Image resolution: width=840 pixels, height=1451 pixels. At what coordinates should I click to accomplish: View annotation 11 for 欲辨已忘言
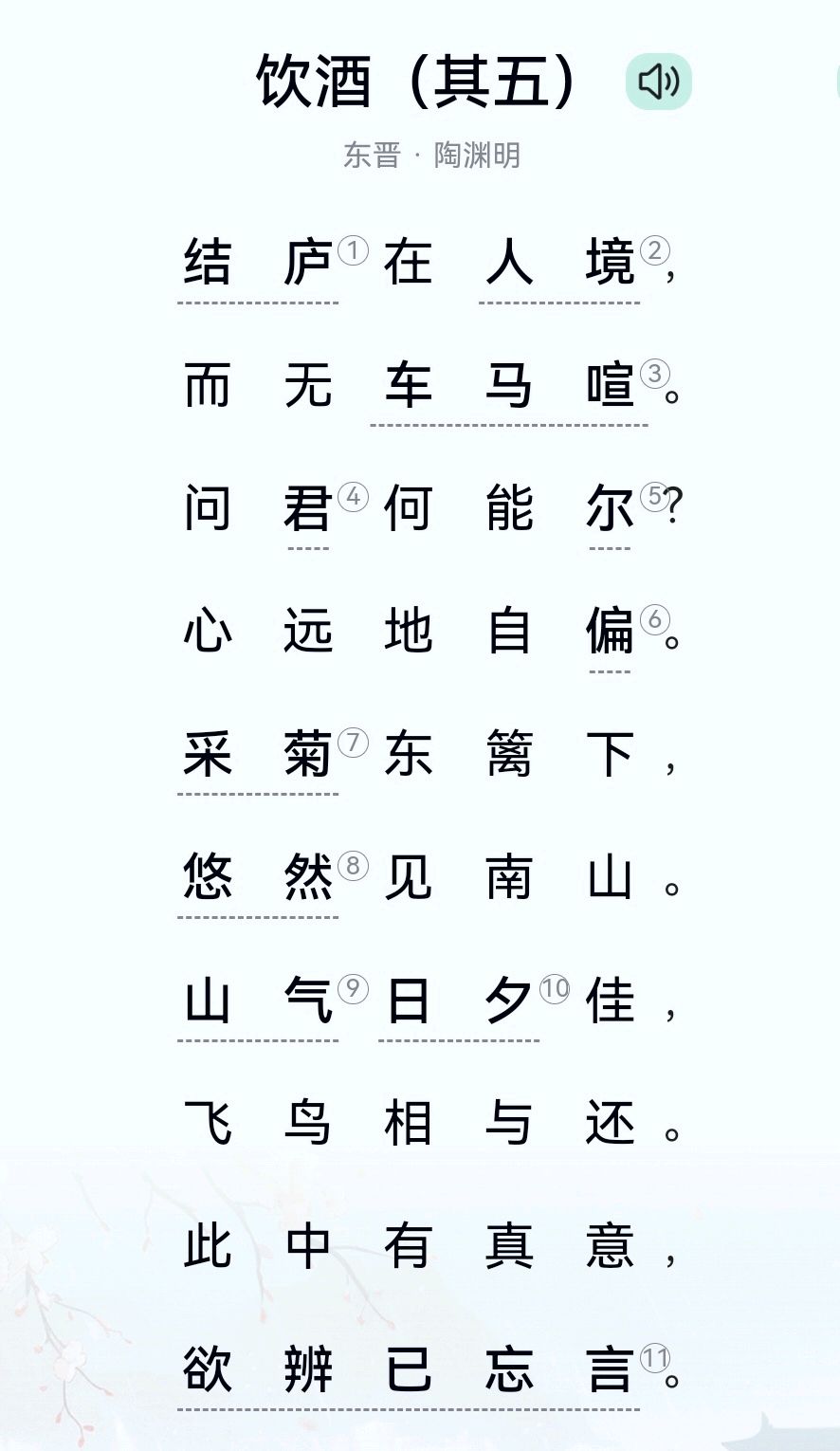click(654, 1358)
